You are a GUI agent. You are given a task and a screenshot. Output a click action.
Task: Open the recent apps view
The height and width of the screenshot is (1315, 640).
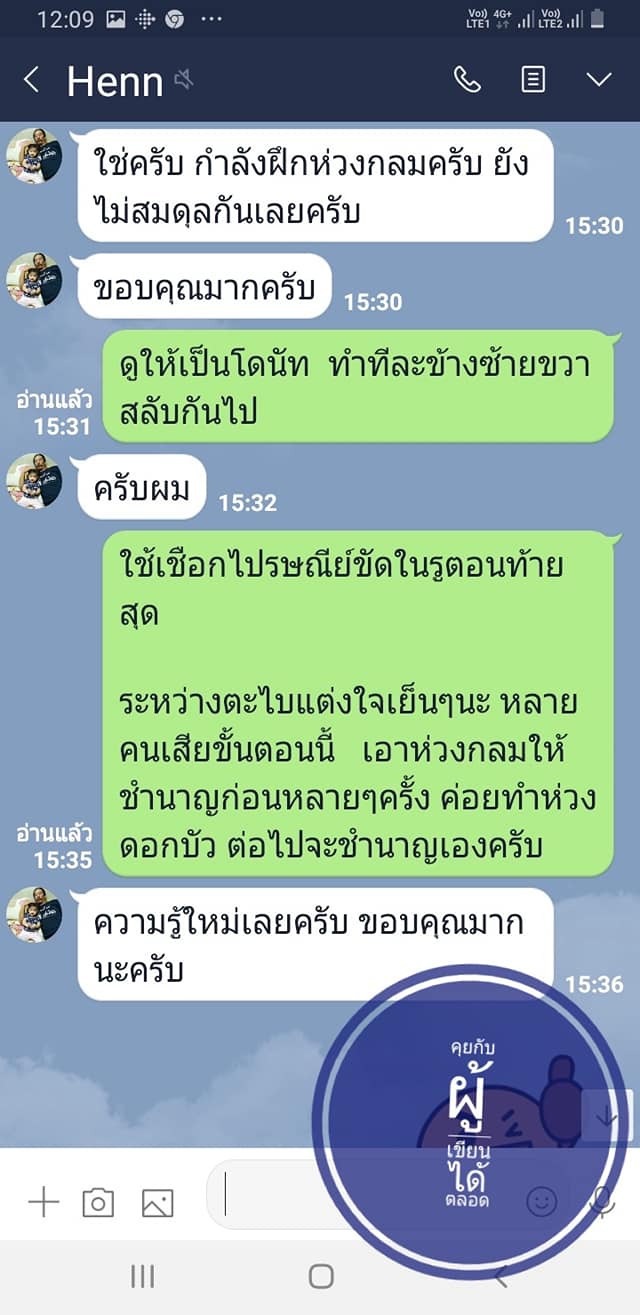(x=143, y=1276)
